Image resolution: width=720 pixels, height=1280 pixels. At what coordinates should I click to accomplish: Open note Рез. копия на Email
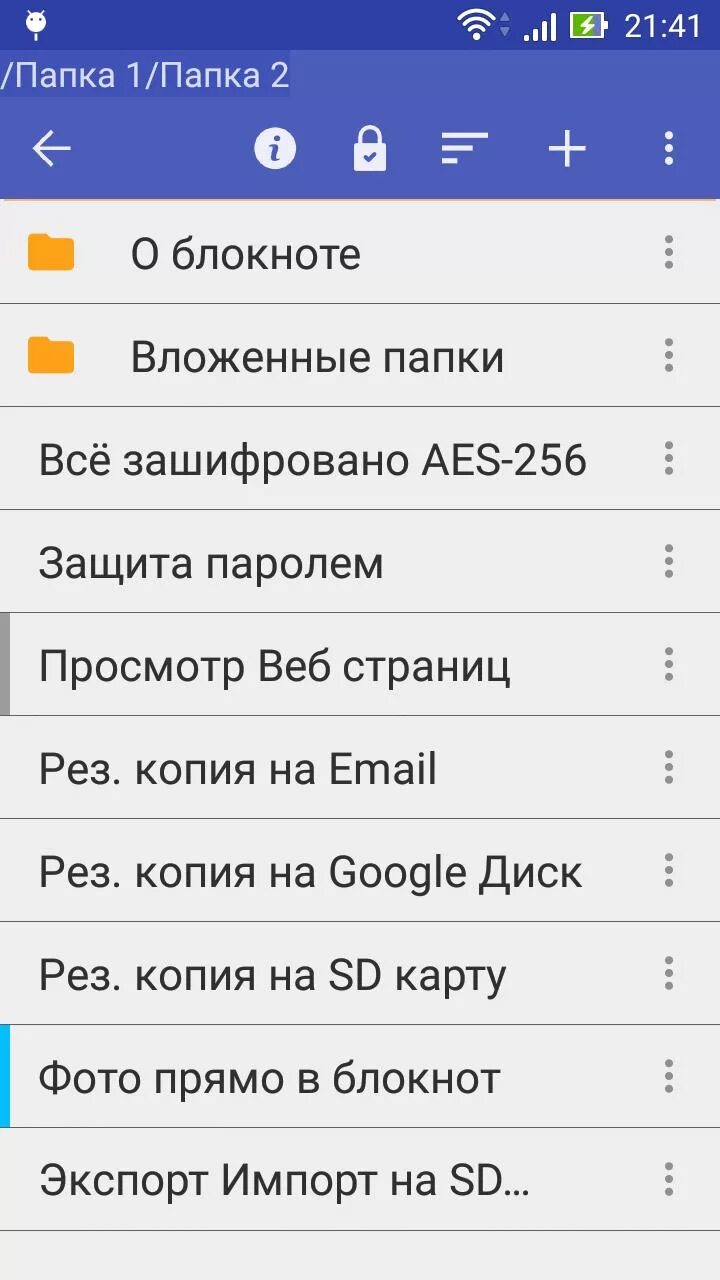pos(238,769)
